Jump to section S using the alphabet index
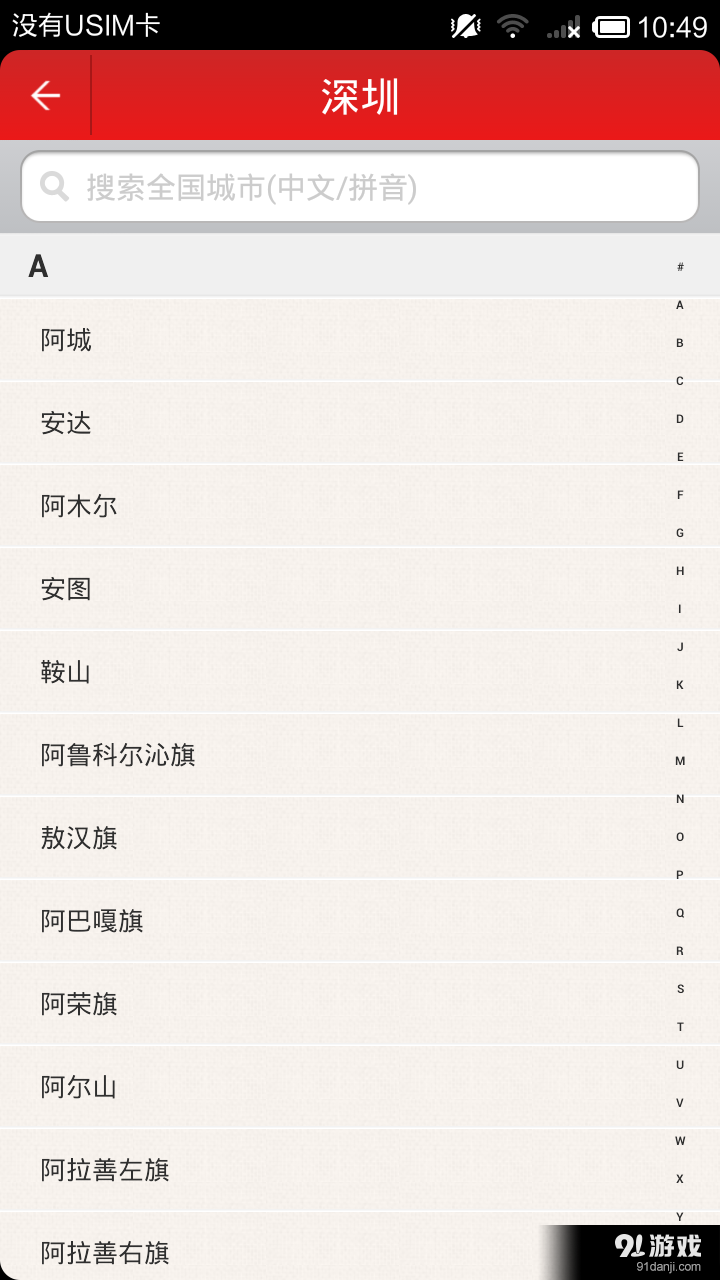Viewport: 720px width, 1280px height. point(680,988)
